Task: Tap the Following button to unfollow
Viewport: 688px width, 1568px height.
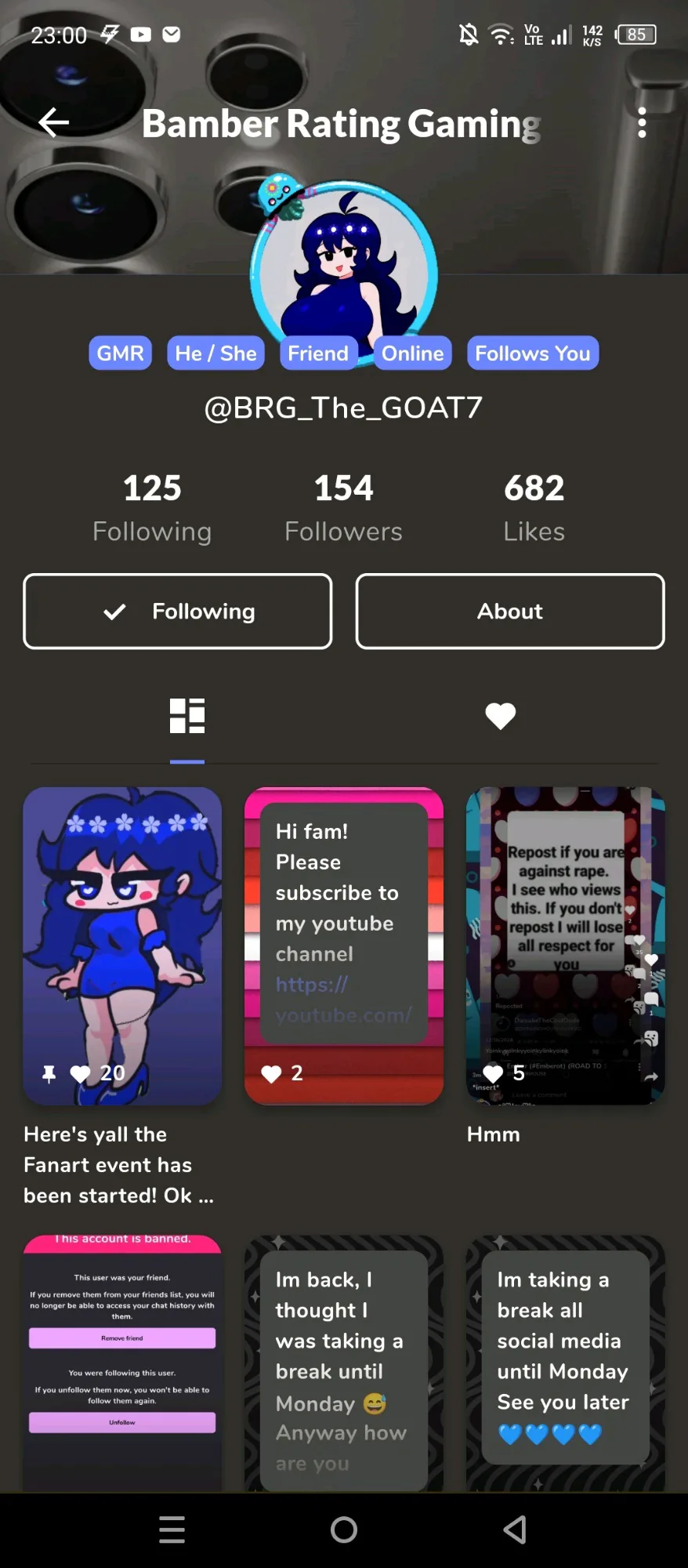Action: pyautogui.click(x=178, y=612)
